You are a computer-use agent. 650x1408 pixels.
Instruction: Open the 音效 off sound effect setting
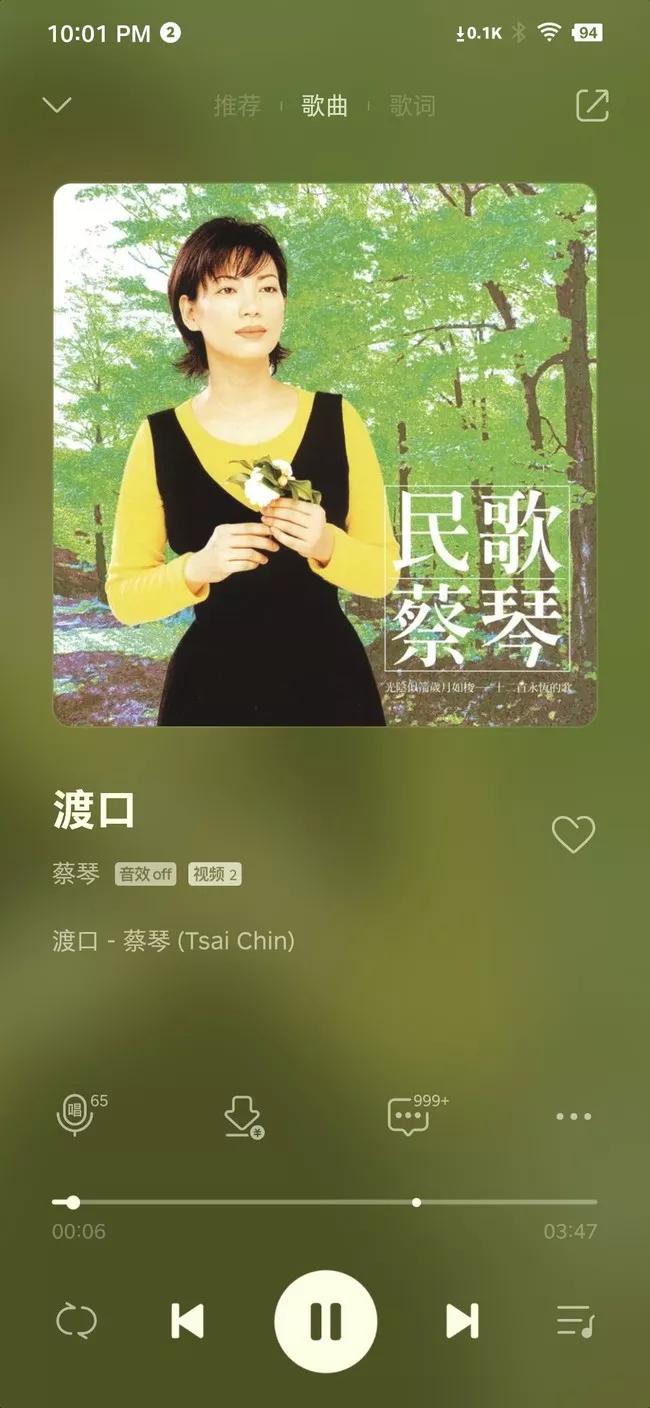146,874
